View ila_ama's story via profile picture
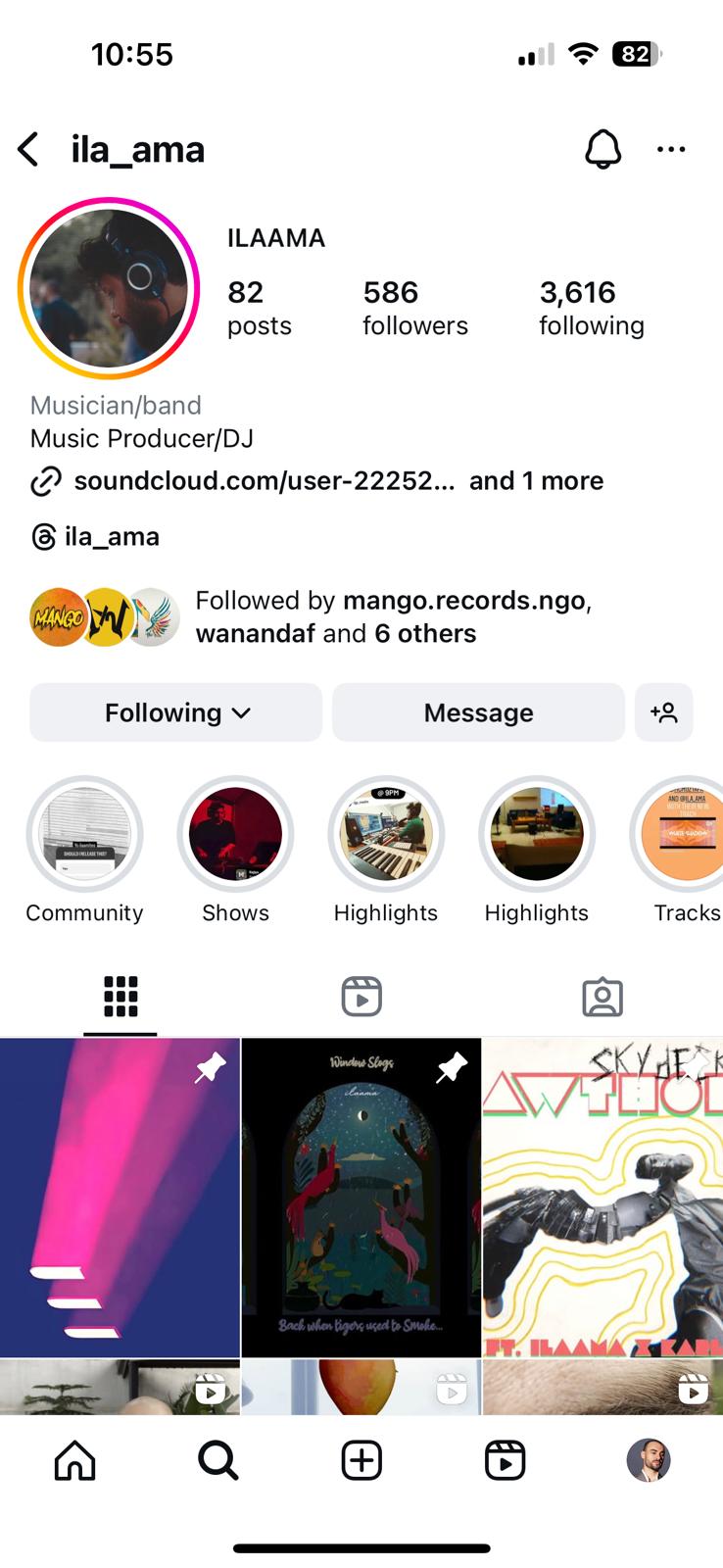This screenshot has height=1568, width=723. [x=109, y=289]
